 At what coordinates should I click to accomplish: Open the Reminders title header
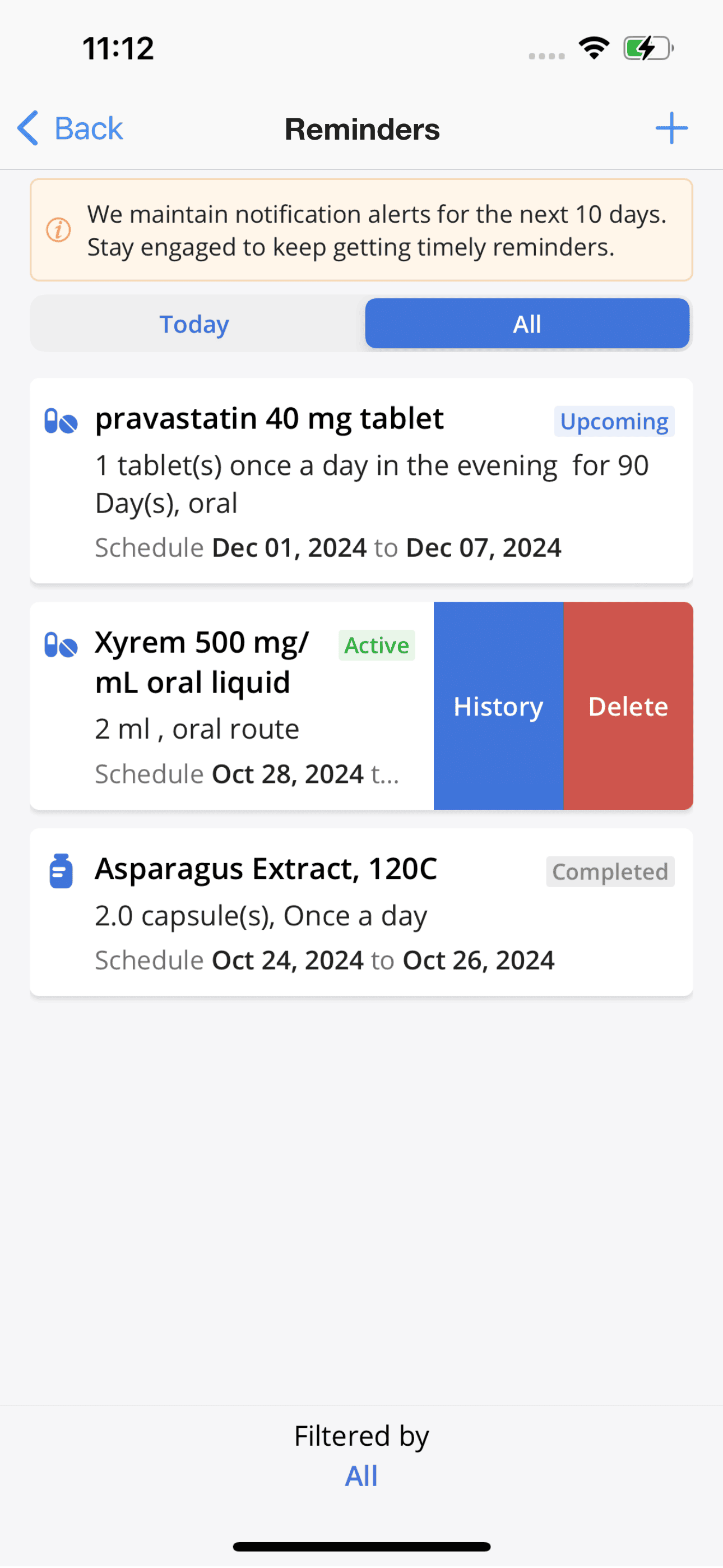[361, 128]
